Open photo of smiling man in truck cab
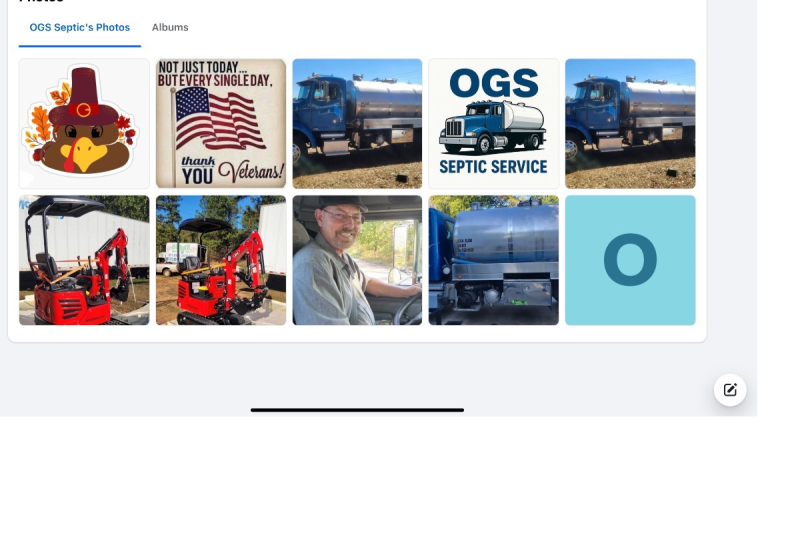800x555 pixels. 357,260
